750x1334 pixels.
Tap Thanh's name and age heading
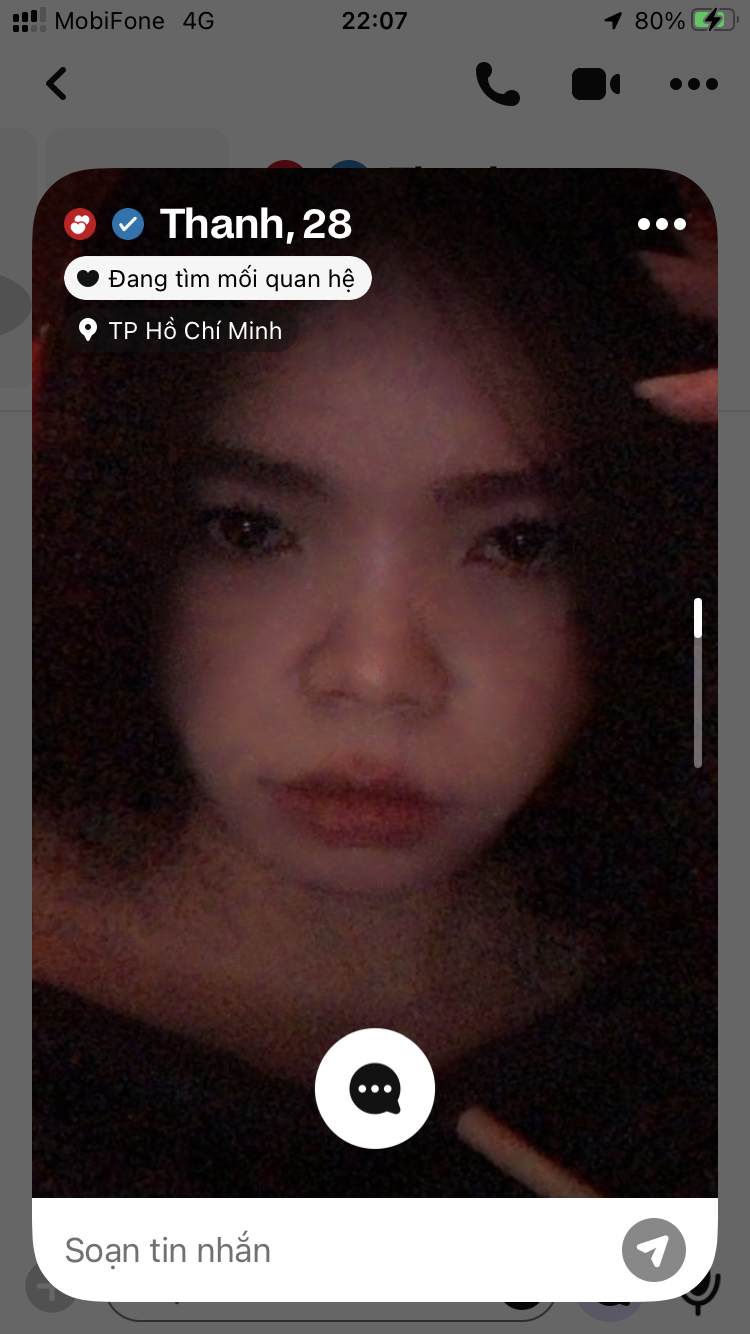coord(255,222)
